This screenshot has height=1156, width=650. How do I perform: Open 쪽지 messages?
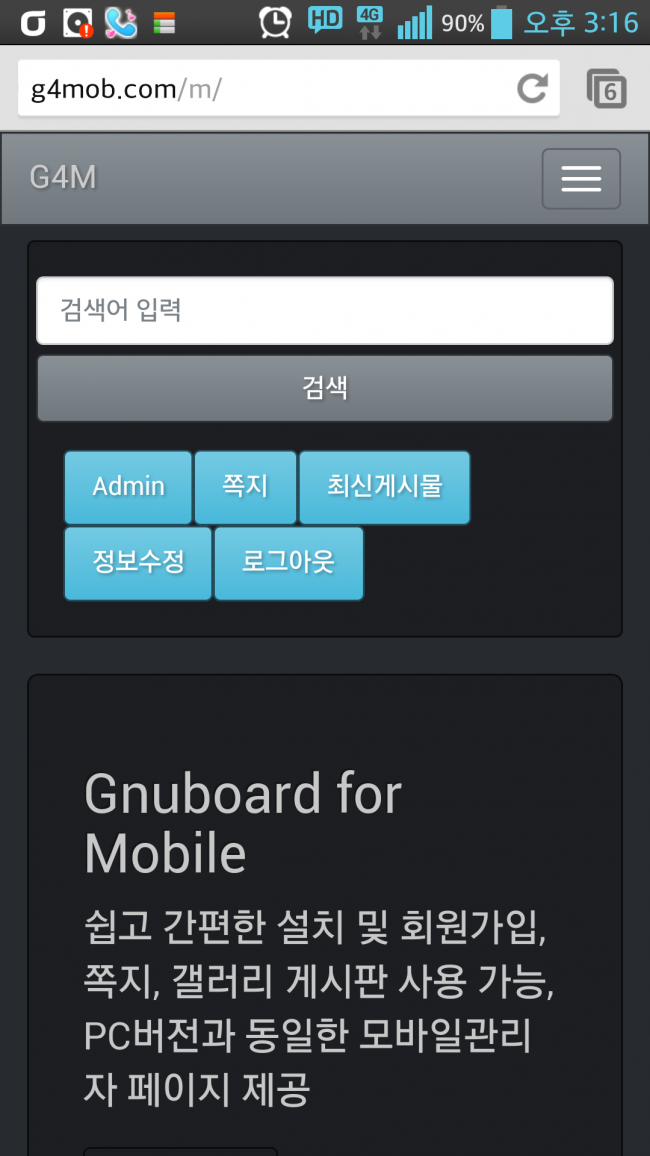pyautogui.click(x=245, y=487)
